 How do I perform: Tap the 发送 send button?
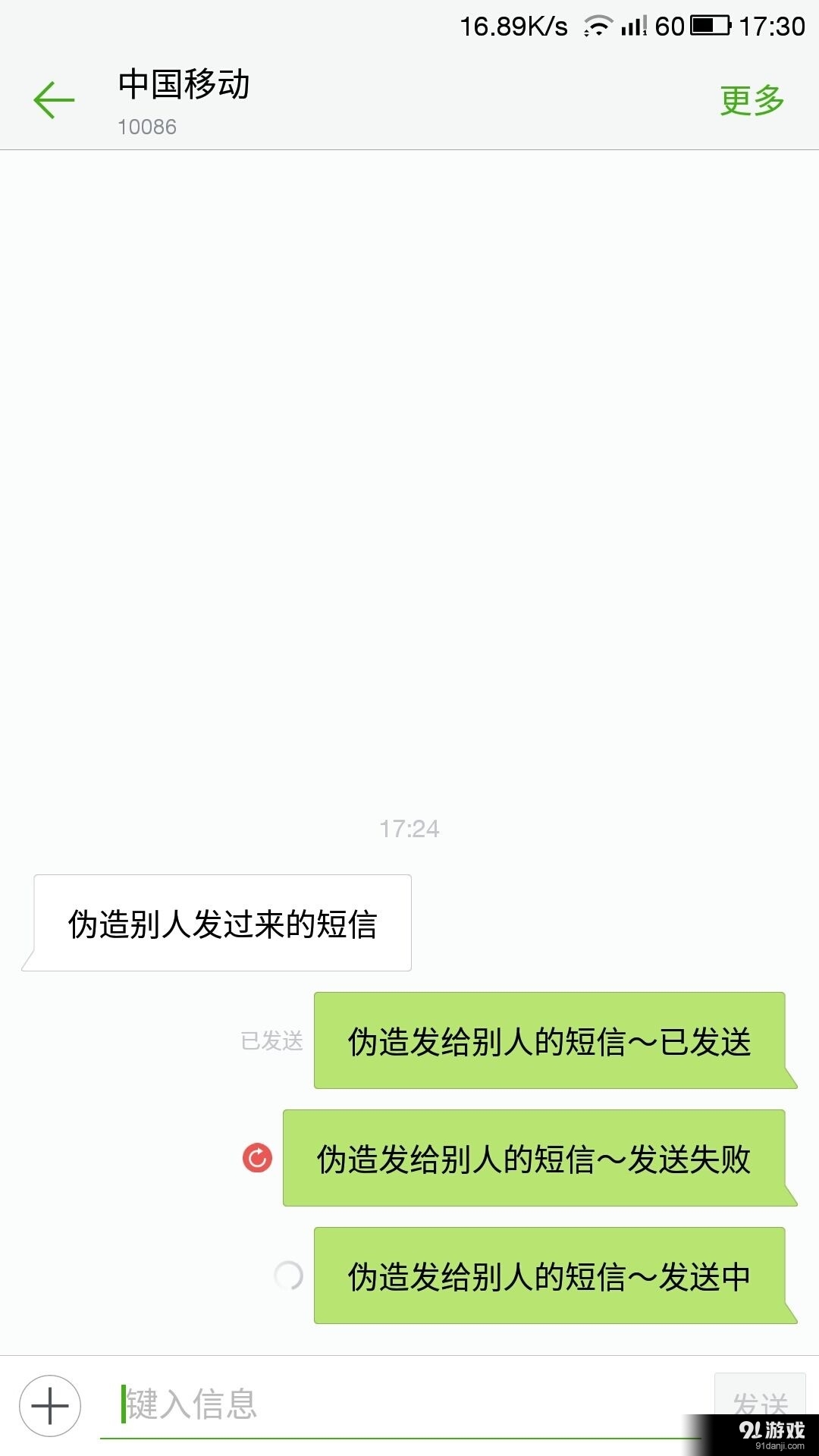[x=759, y=1397]
